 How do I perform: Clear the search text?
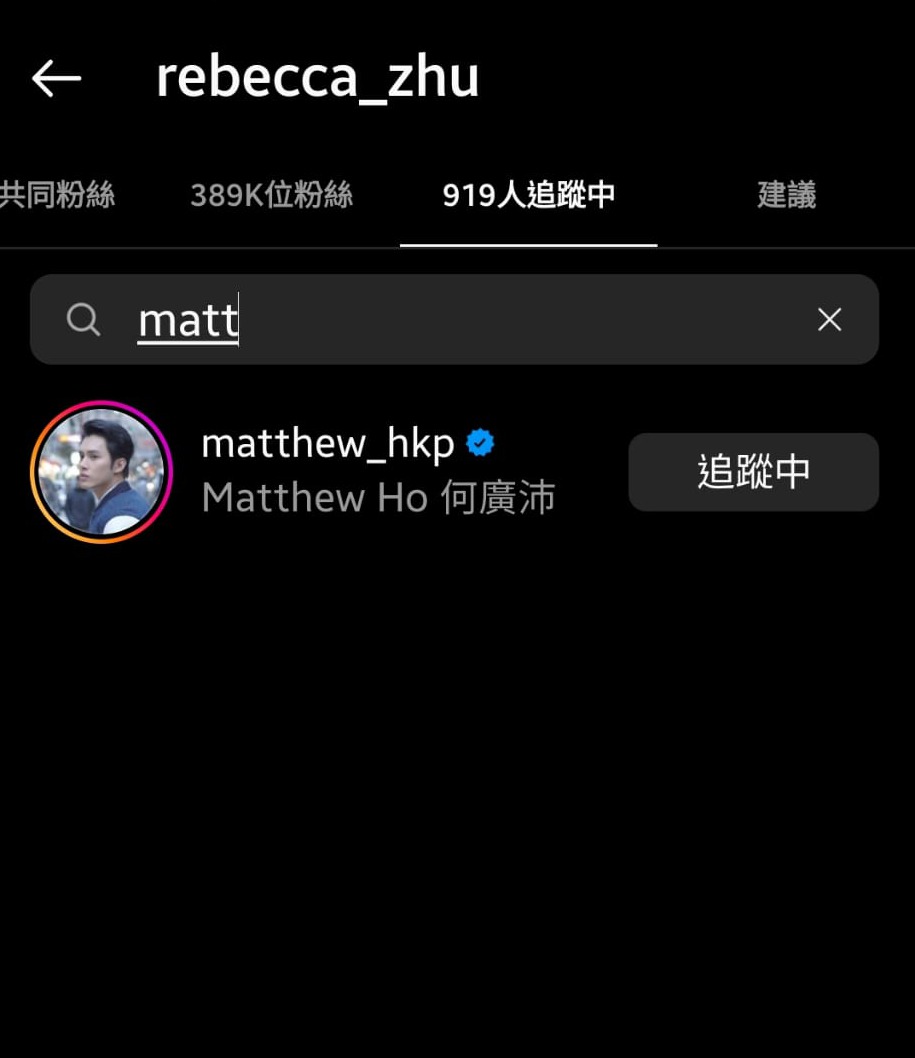coord(829,320)
